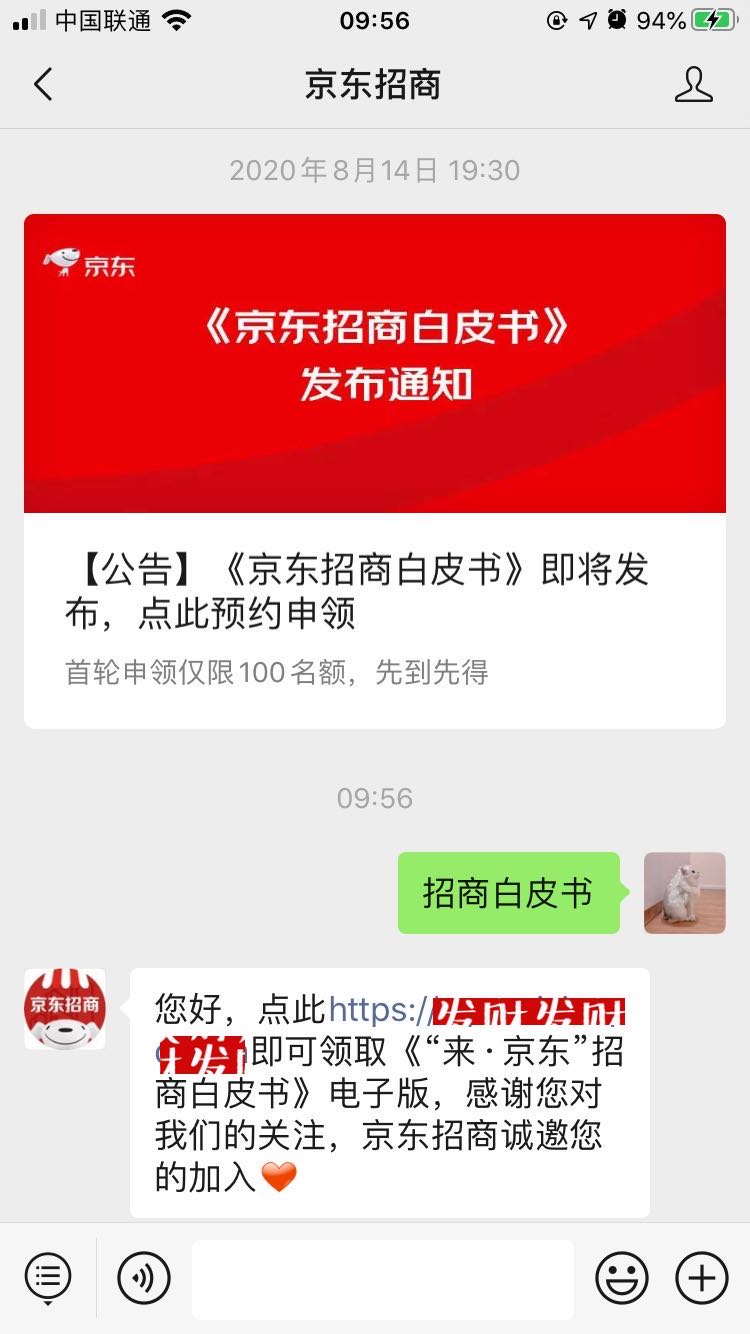Go back from the 京东招商 chat
This screenshot has height=1334, width=750.
click(x=43, y=85)
